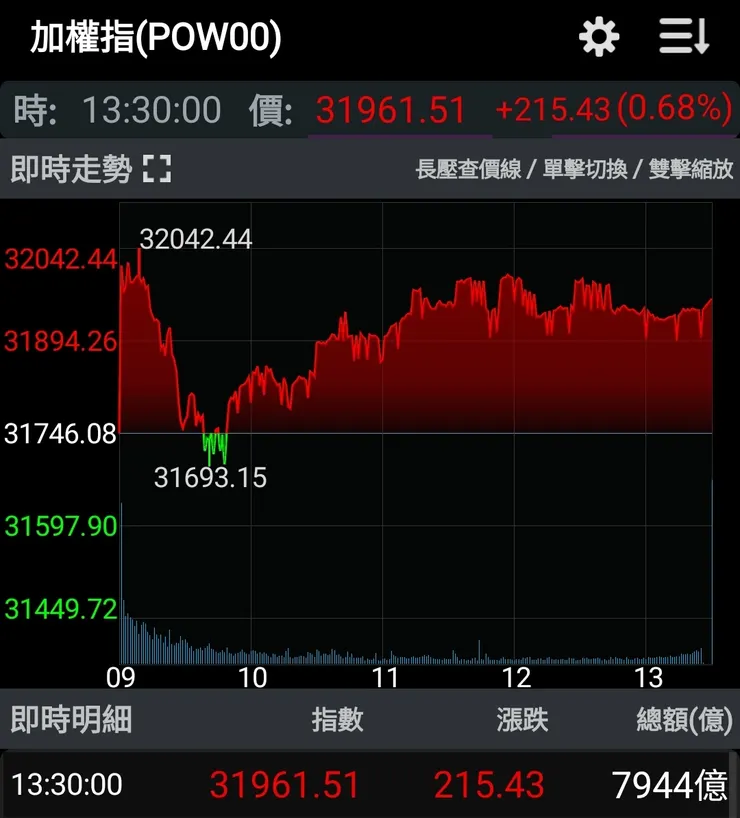Open the list sort menu icon
The height and width of the screenshot is (818, 740).
click(684, 38)
